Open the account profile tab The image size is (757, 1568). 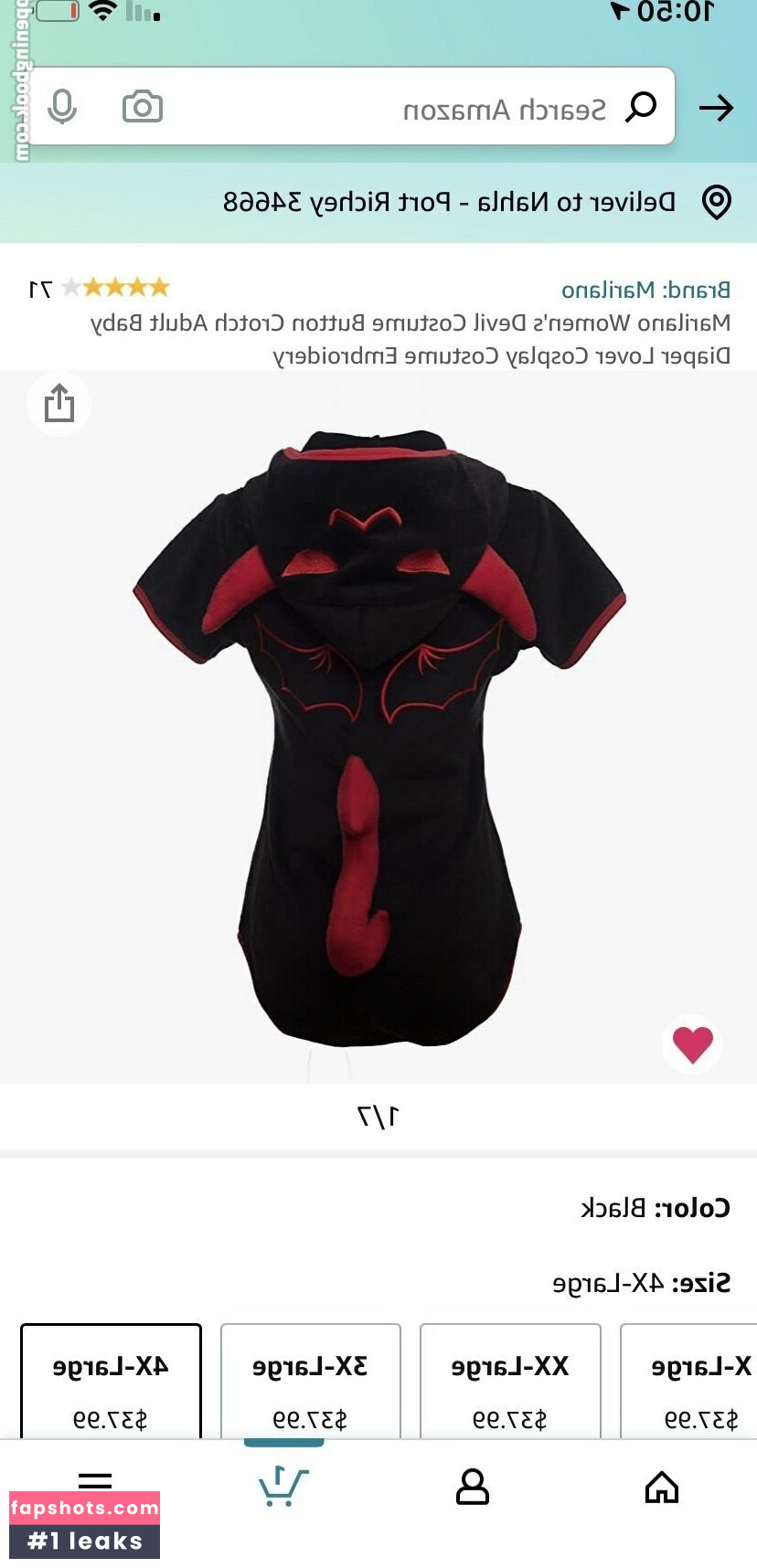473,1488
